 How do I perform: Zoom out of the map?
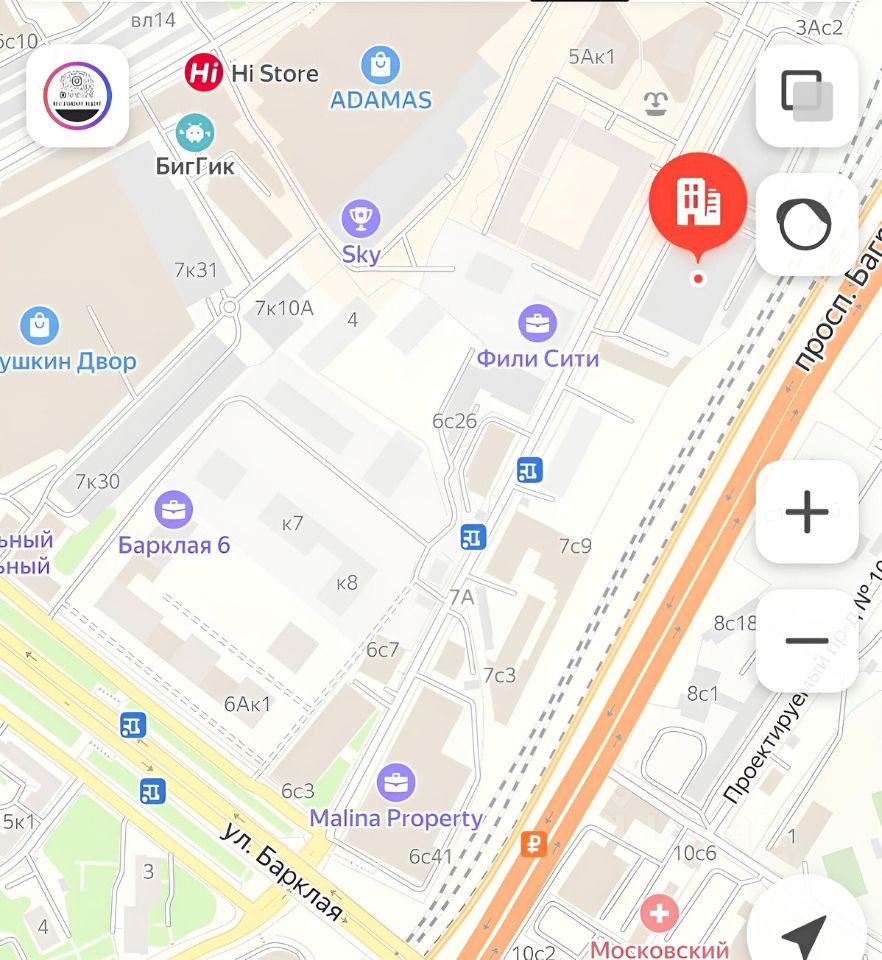click(x=806, y=640)
